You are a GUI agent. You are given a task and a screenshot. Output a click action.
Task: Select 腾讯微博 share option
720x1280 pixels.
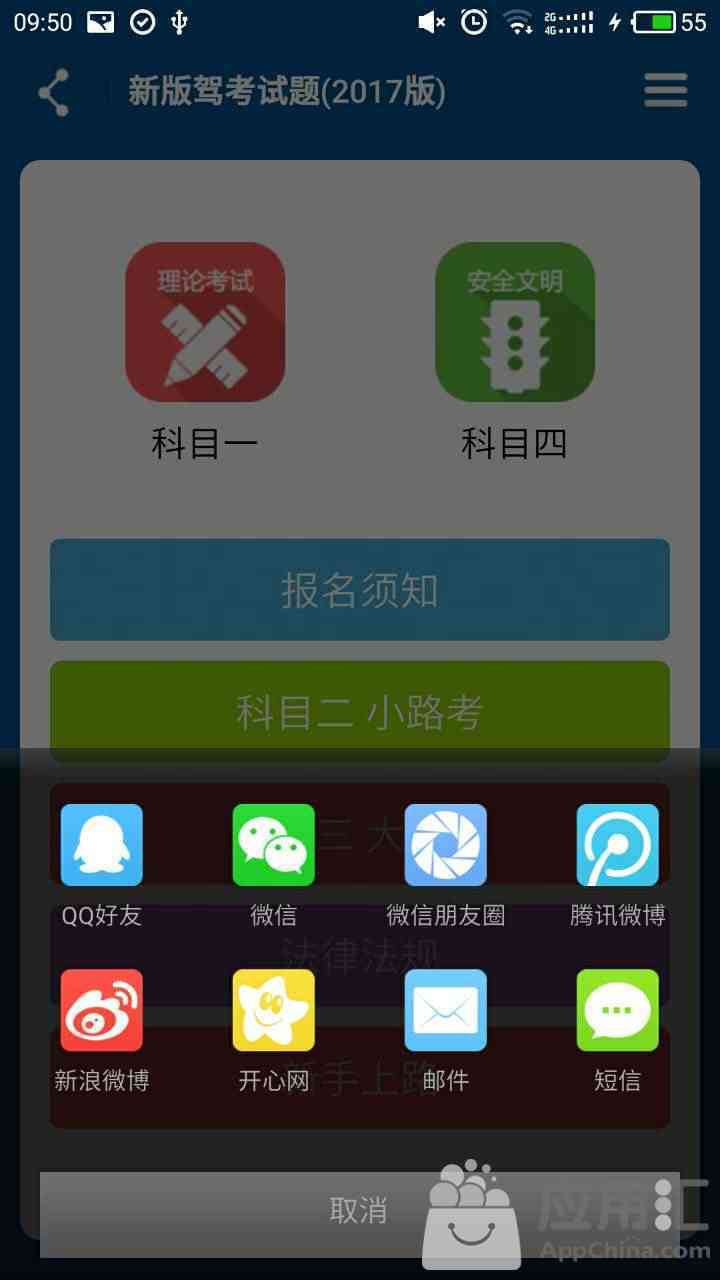[x=617, y=846]
